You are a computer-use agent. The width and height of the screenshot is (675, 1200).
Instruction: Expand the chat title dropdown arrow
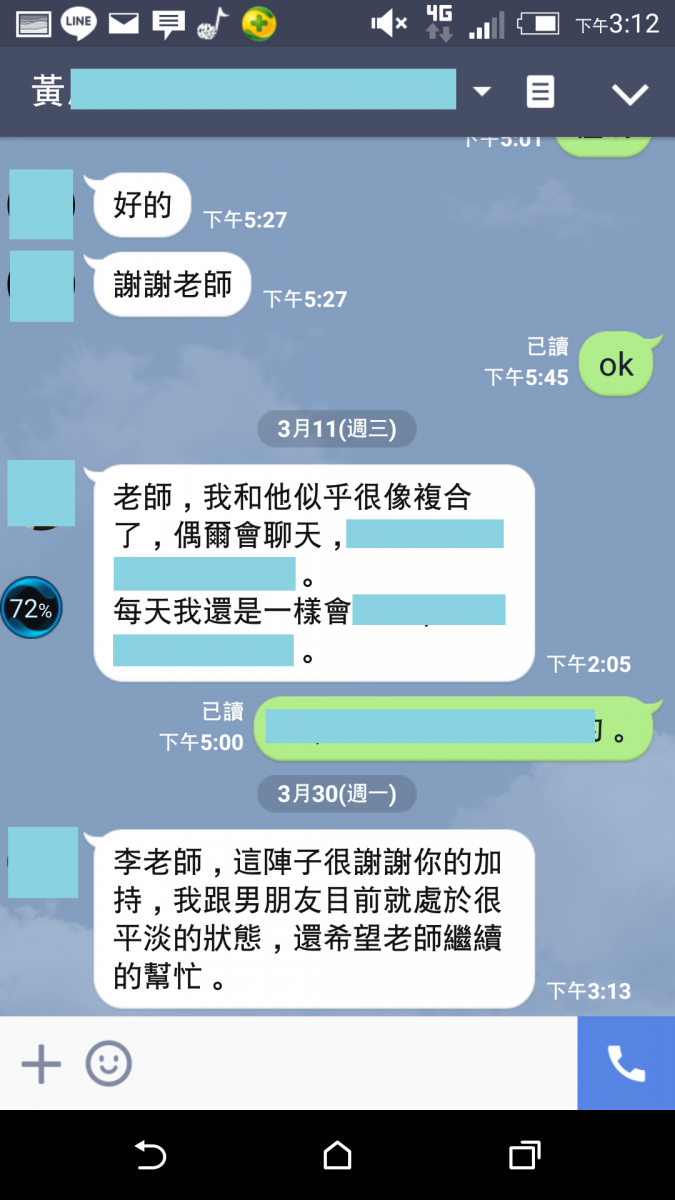click(x=482, y=92)
